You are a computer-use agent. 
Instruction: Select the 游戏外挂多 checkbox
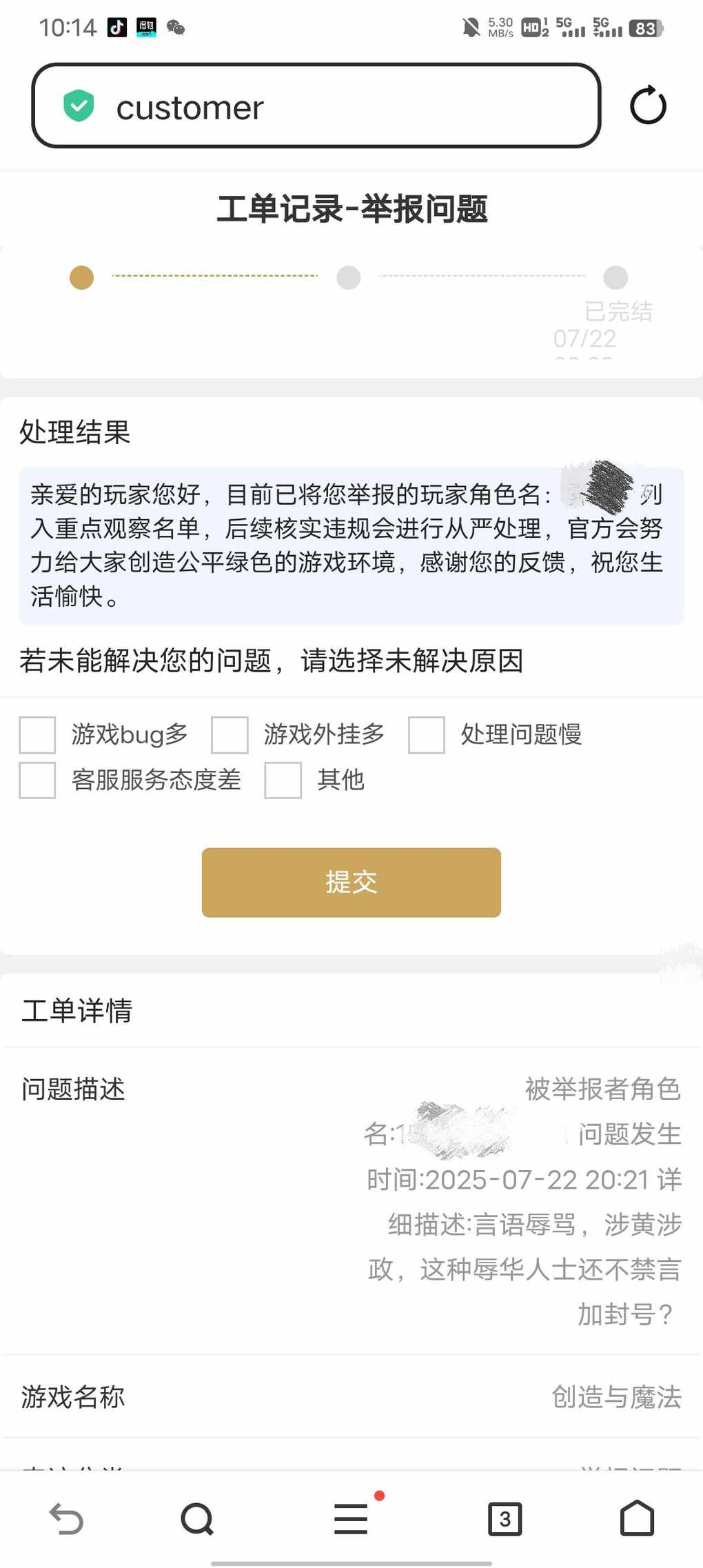(x=230, y=734)
